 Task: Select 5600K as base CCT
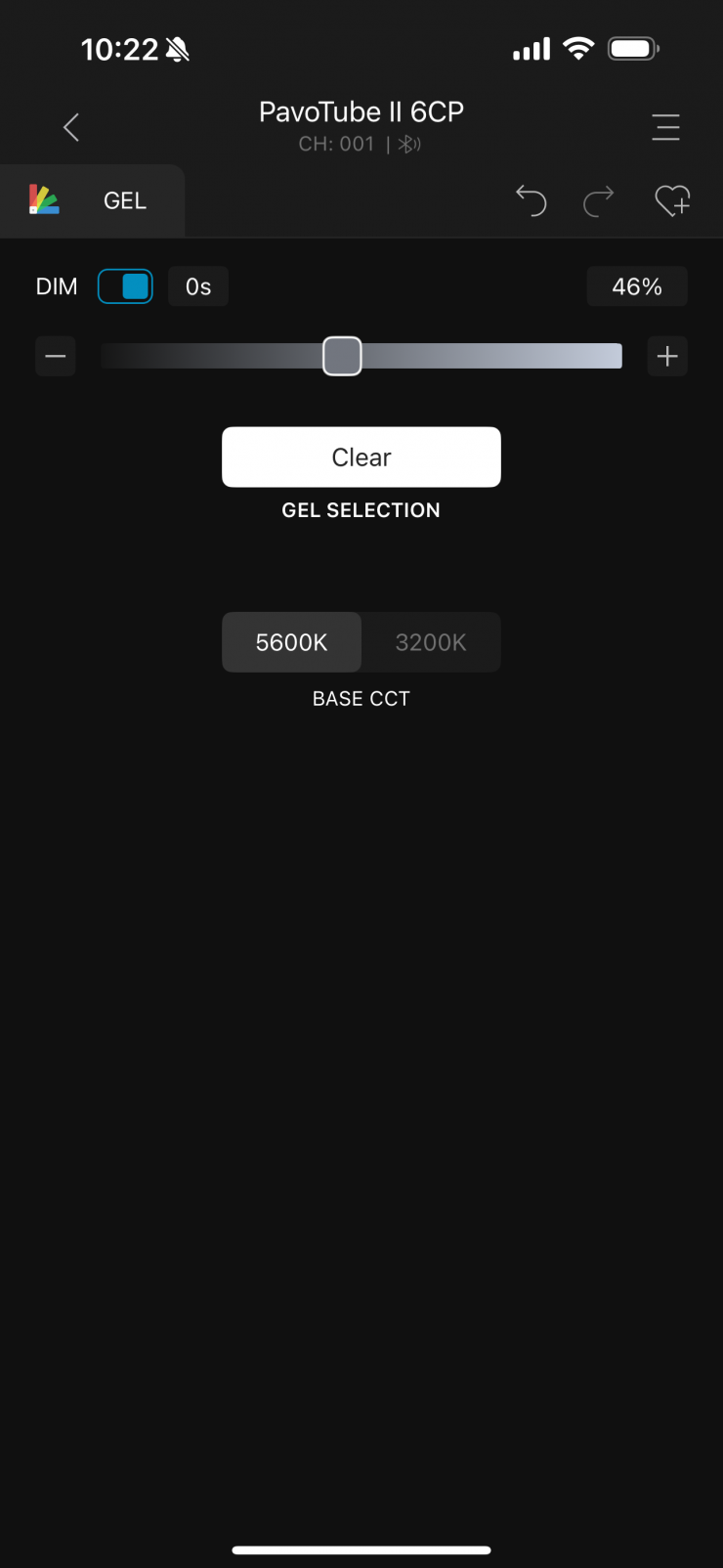point(291,642)
